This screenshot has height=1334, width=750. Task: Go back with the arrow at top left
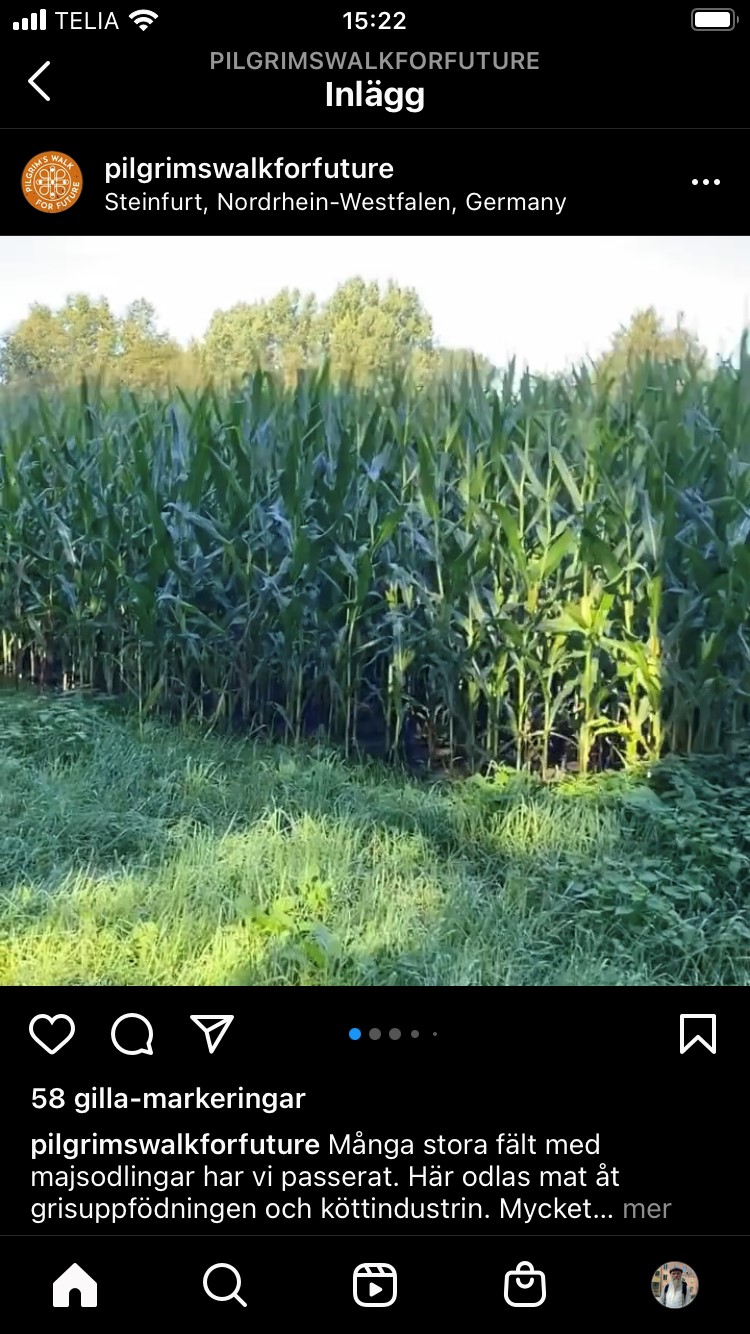click(39, 82)
